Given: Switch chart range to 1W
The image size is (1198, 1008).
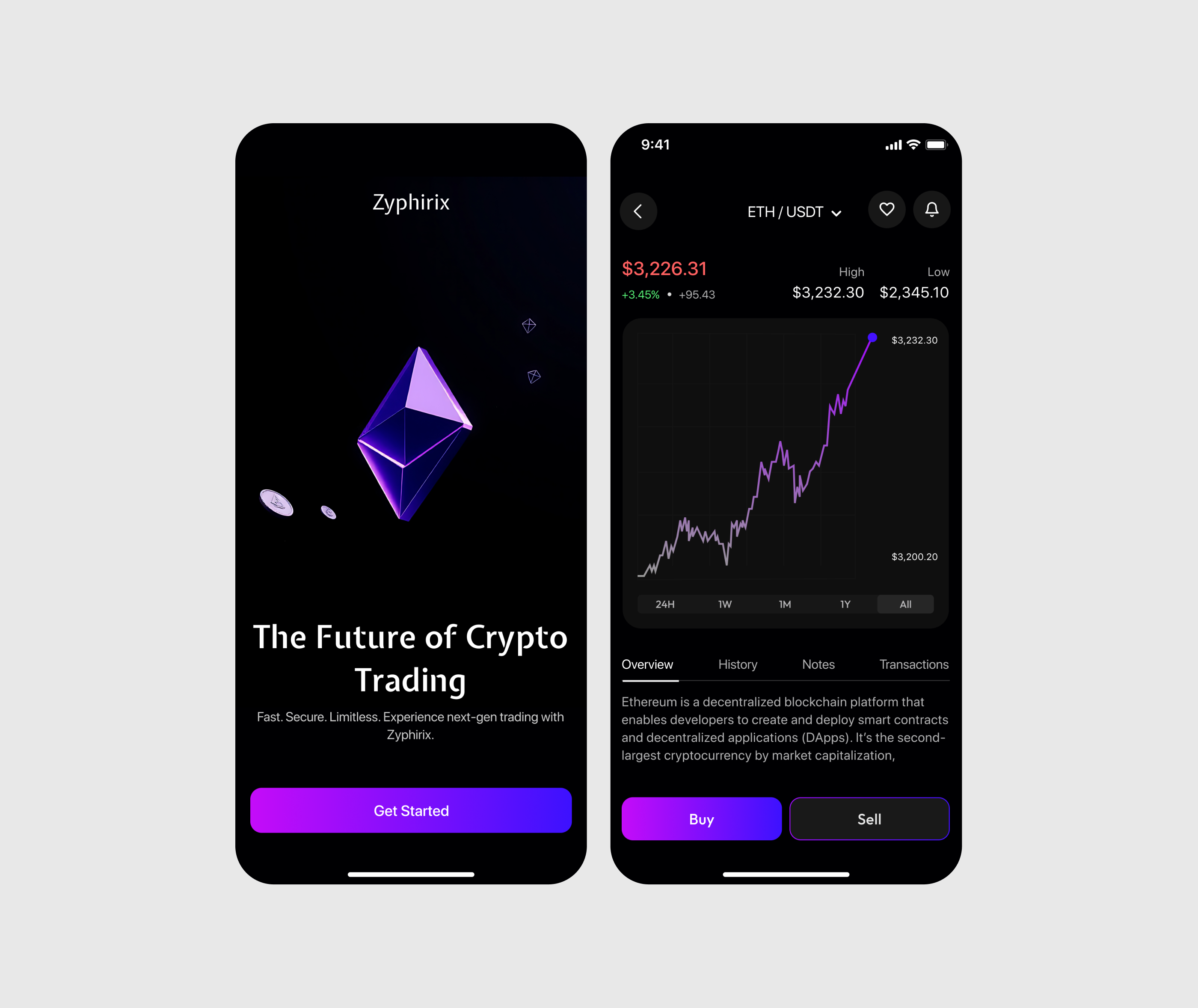Looking at the screenshot, I should 725,604.
